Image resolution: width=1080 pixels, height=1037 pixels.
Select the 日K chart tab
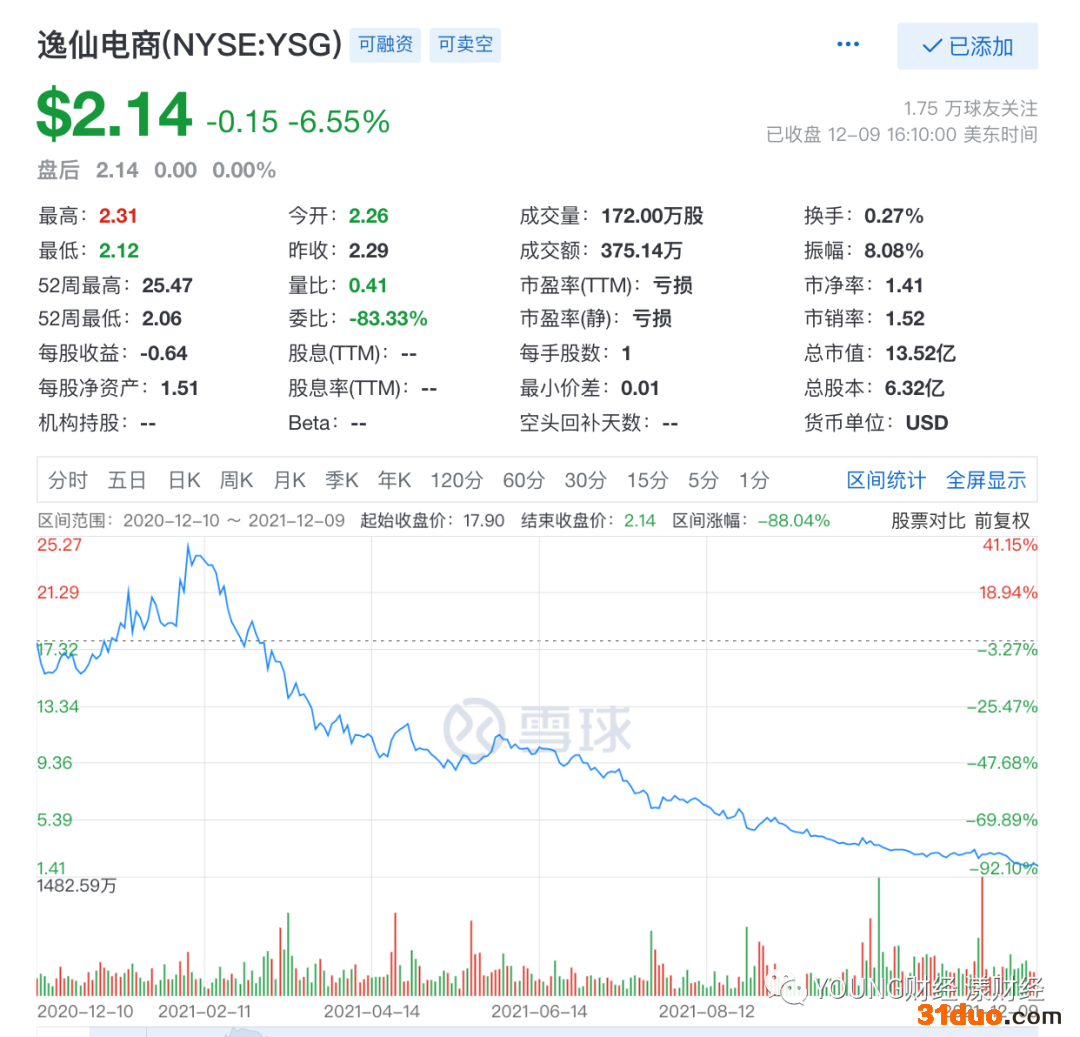[184, 481]
